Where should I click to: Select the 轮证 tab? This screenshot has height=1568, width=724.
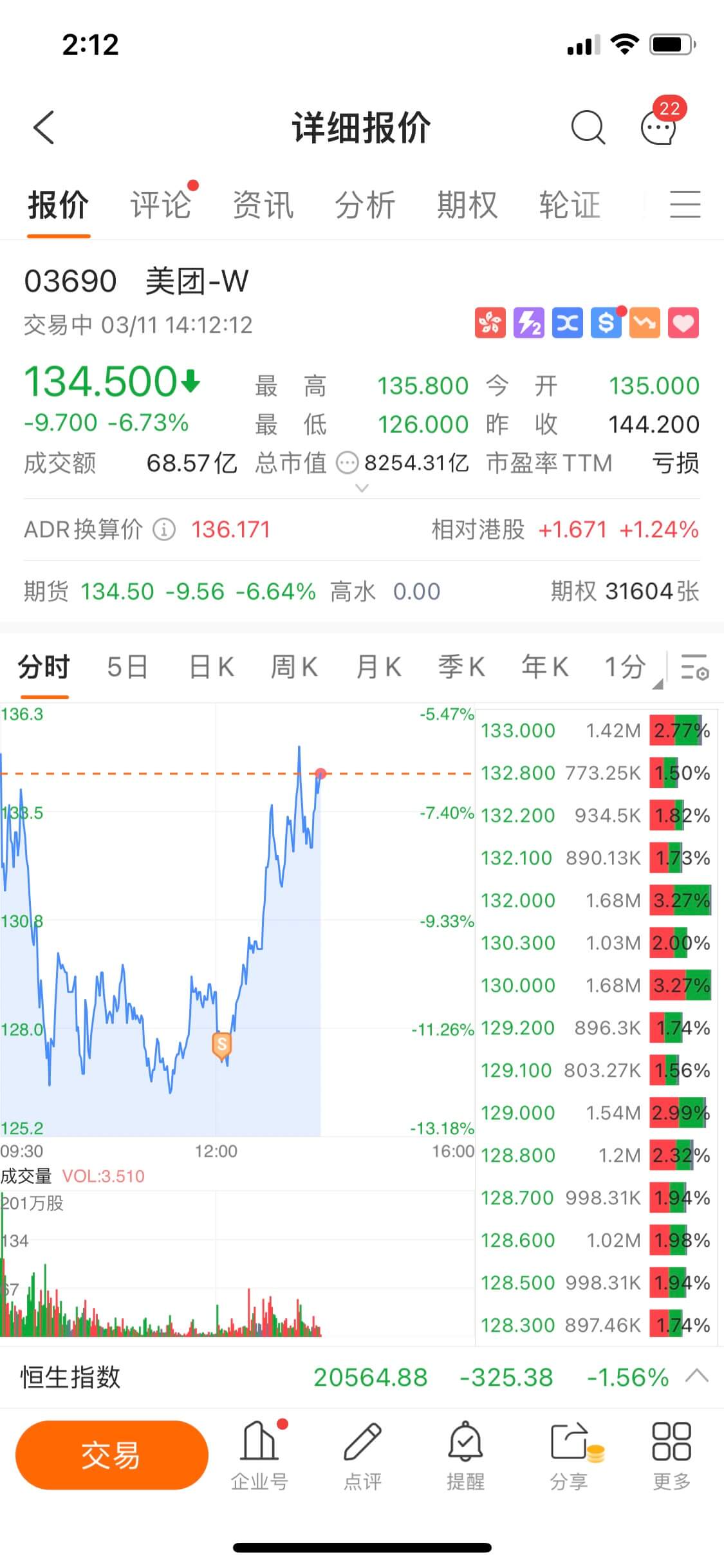(570, 205)
